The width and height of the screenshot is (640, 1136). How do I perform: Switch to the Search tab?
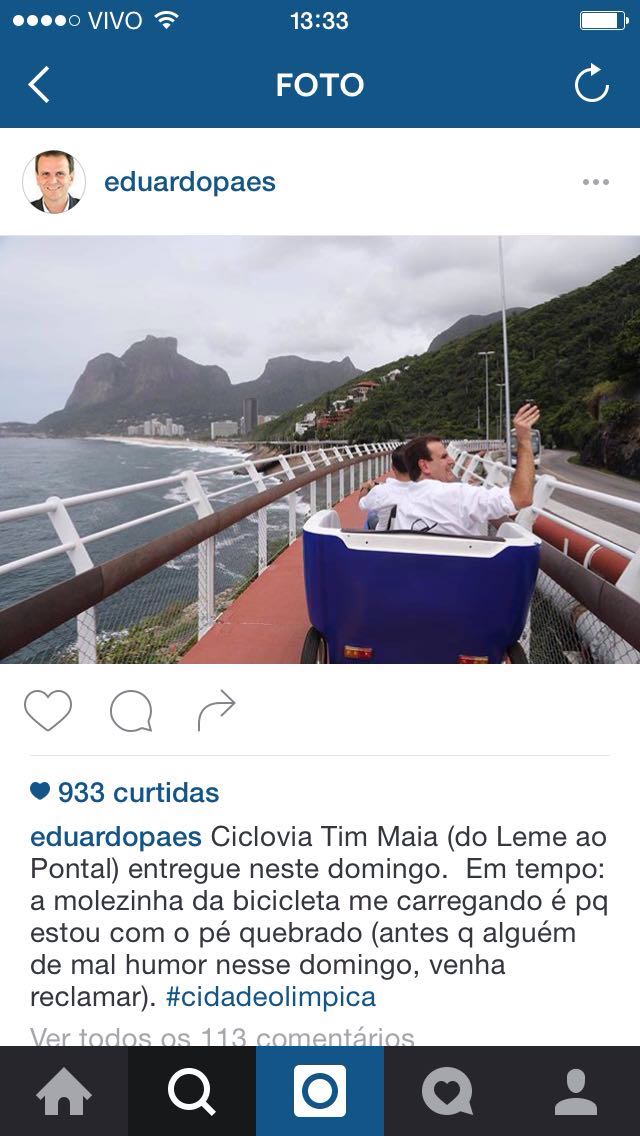coord(192,1091)
